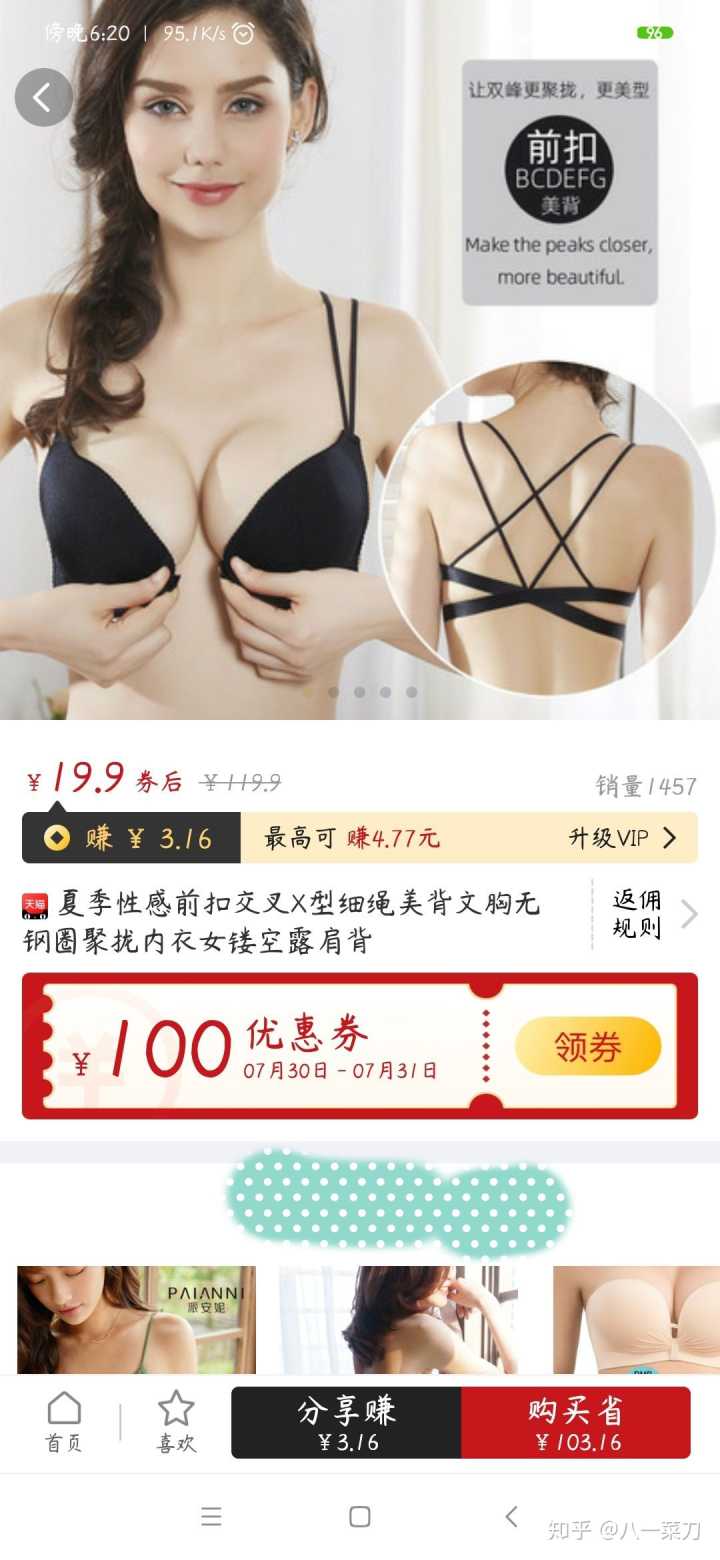Tap the system back button
The image size is (720, 1560).
511,1516
